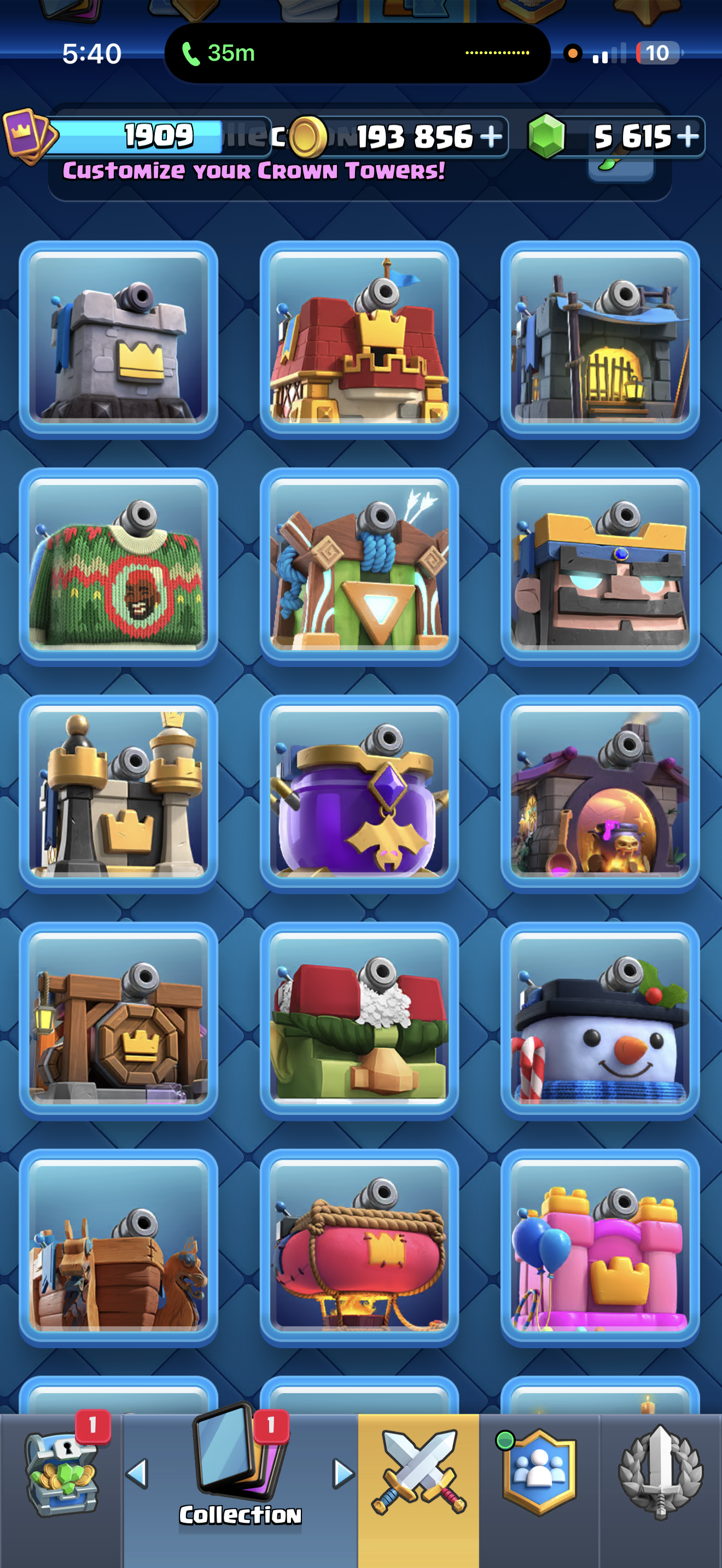The height and width of the screenshot is (1568, 722).
Task: Return to the ongoing call indicator
Action: tap(218, 54)
